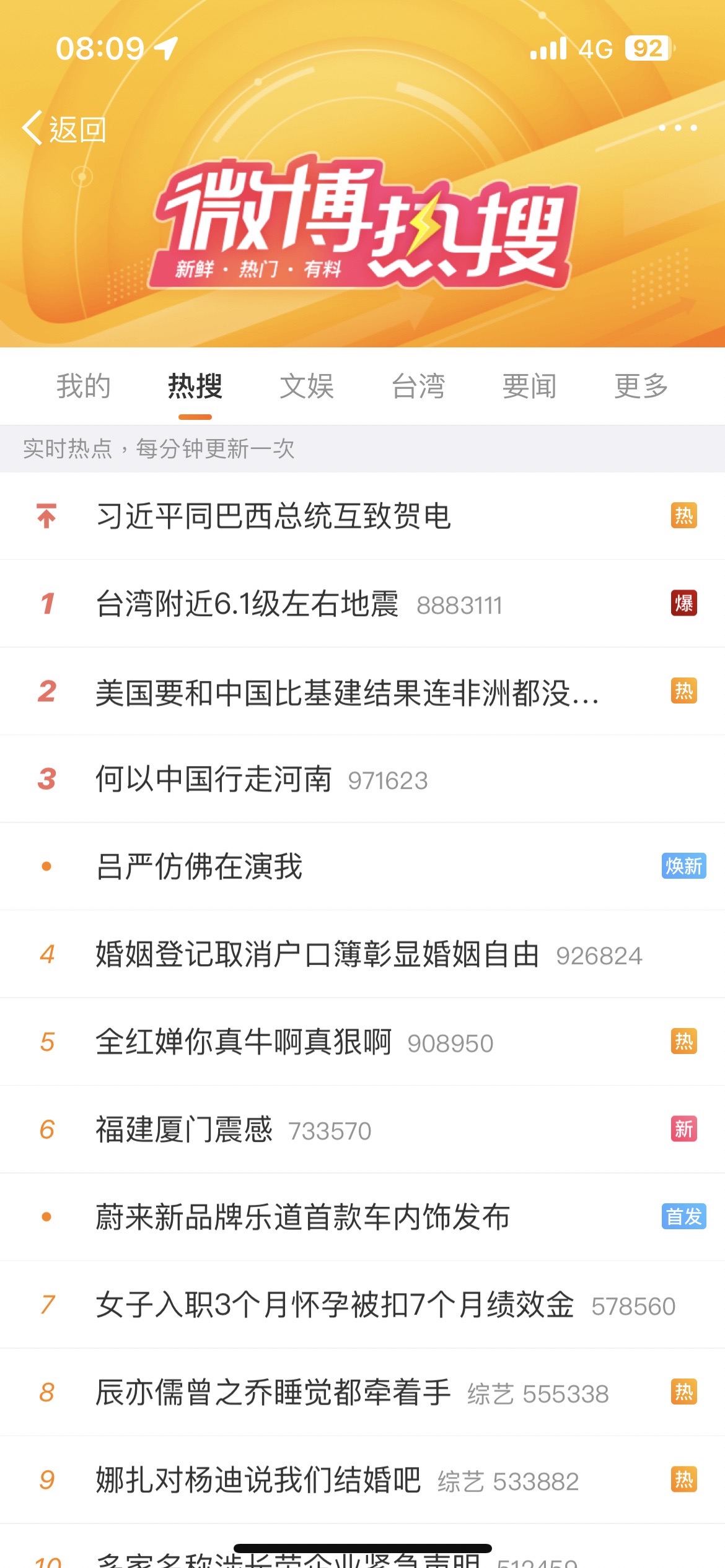Open topic 婚姻登记取消户口簿彰显婚姻自由

[x=317, y=954]
